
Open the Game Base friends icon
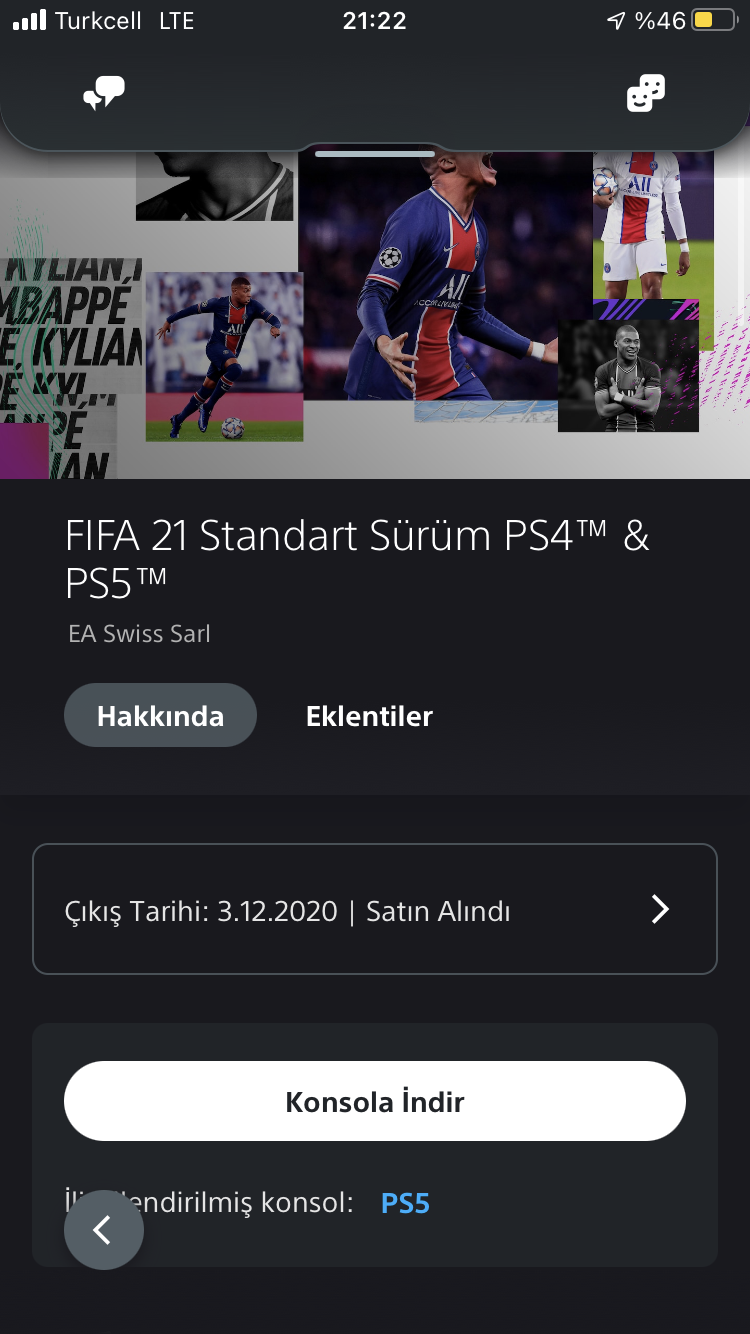tap(645, 94)
